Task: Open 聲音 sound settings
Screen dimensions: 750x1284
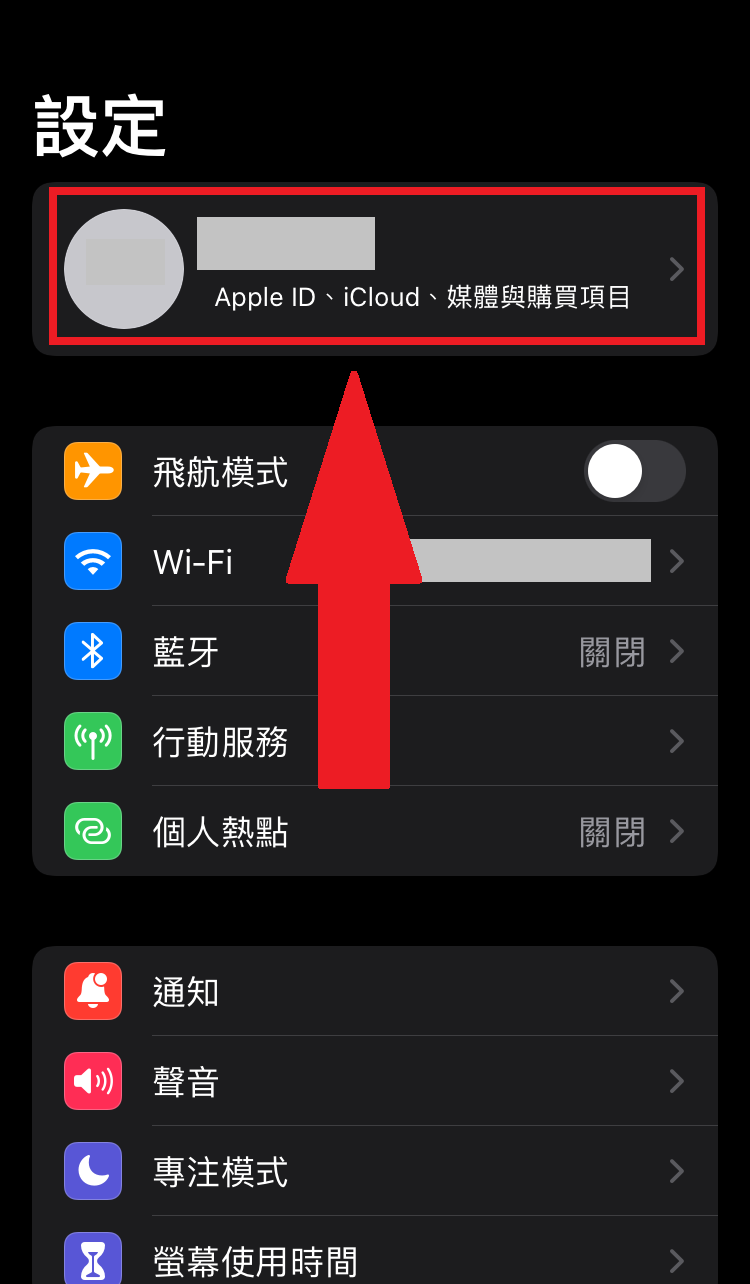Action: pyautogui.click(x=186, y=1081)
